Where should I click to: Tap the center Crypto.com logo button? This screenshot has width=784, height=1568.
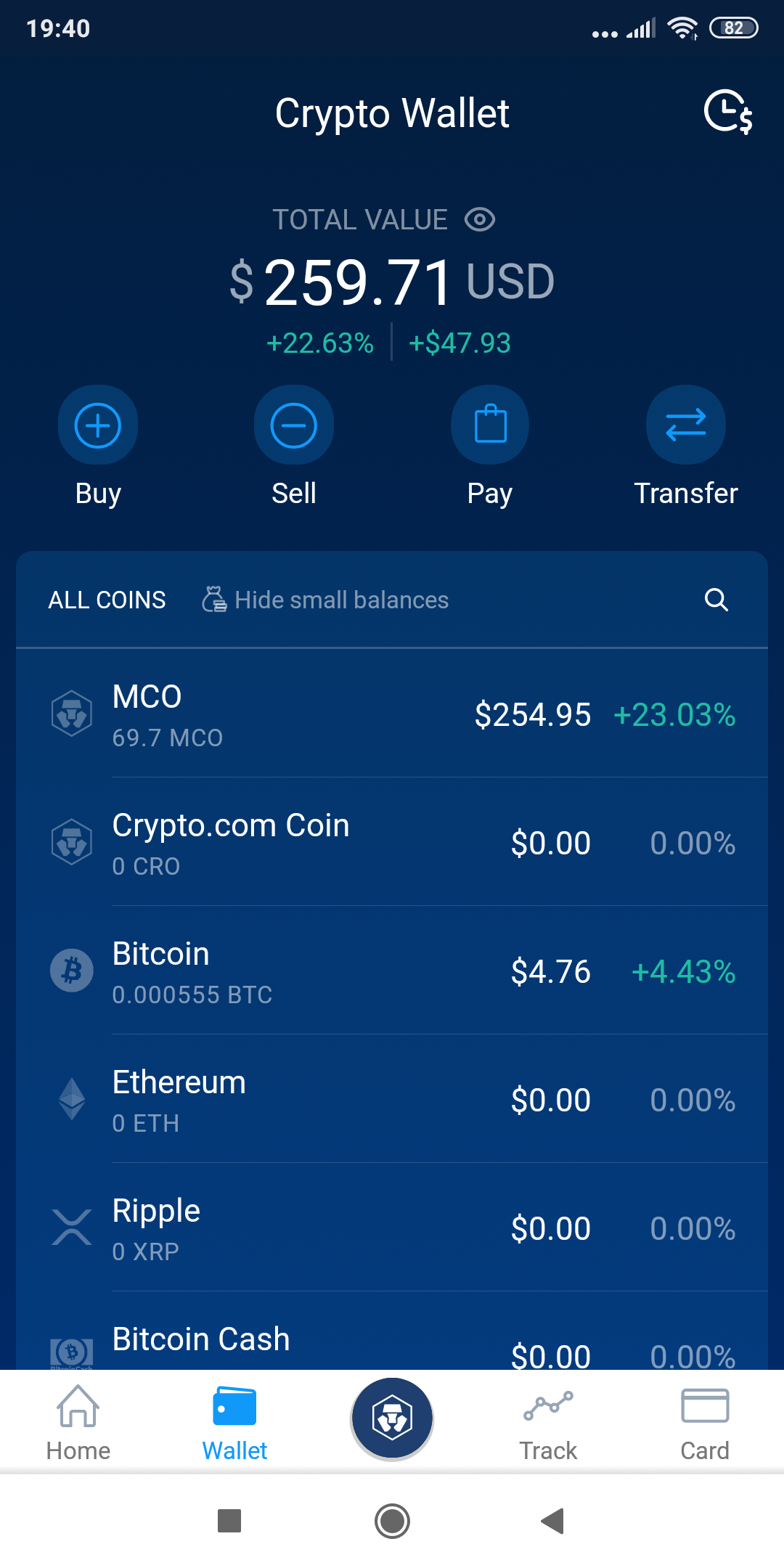click(x=392, y=1418)
